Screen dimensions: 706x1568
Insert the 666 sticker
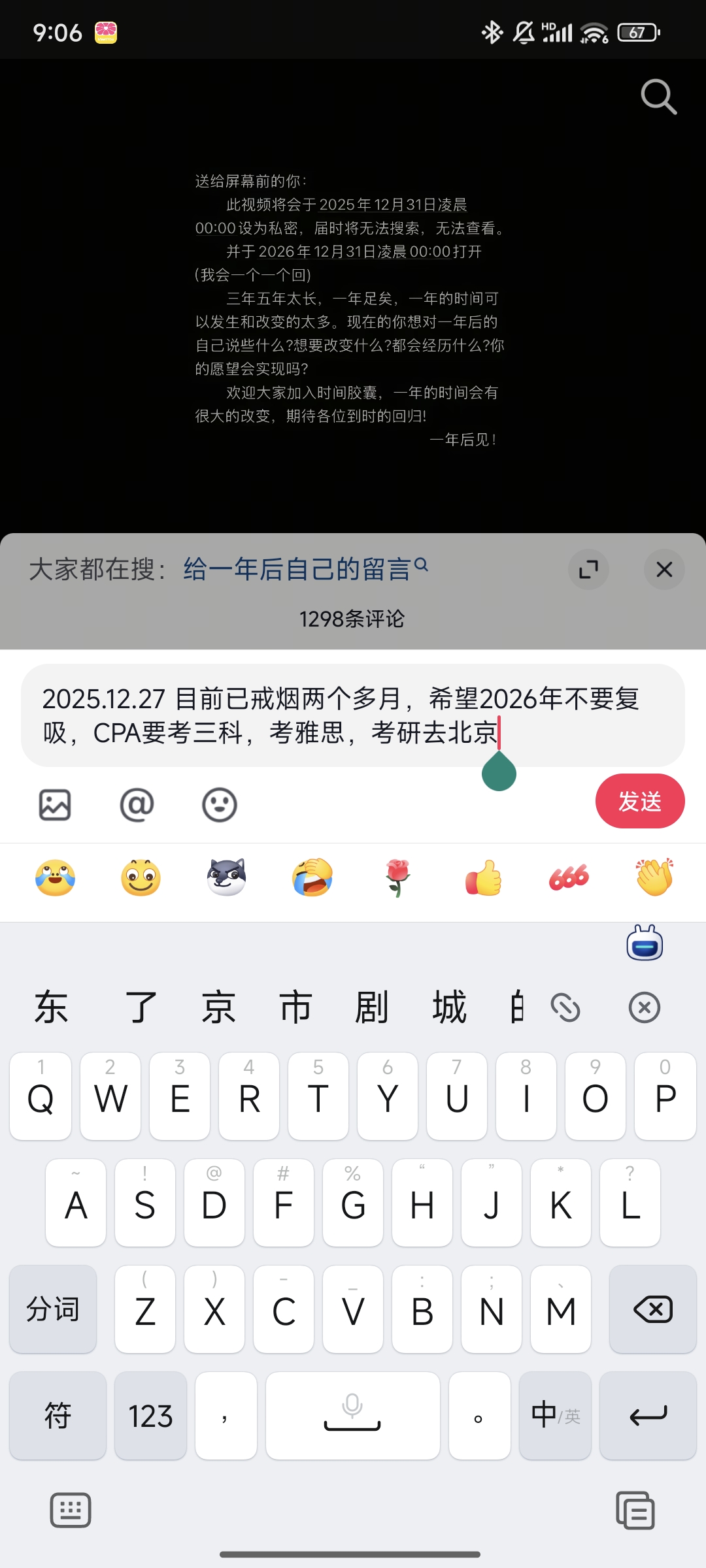(x=569, y=877)
